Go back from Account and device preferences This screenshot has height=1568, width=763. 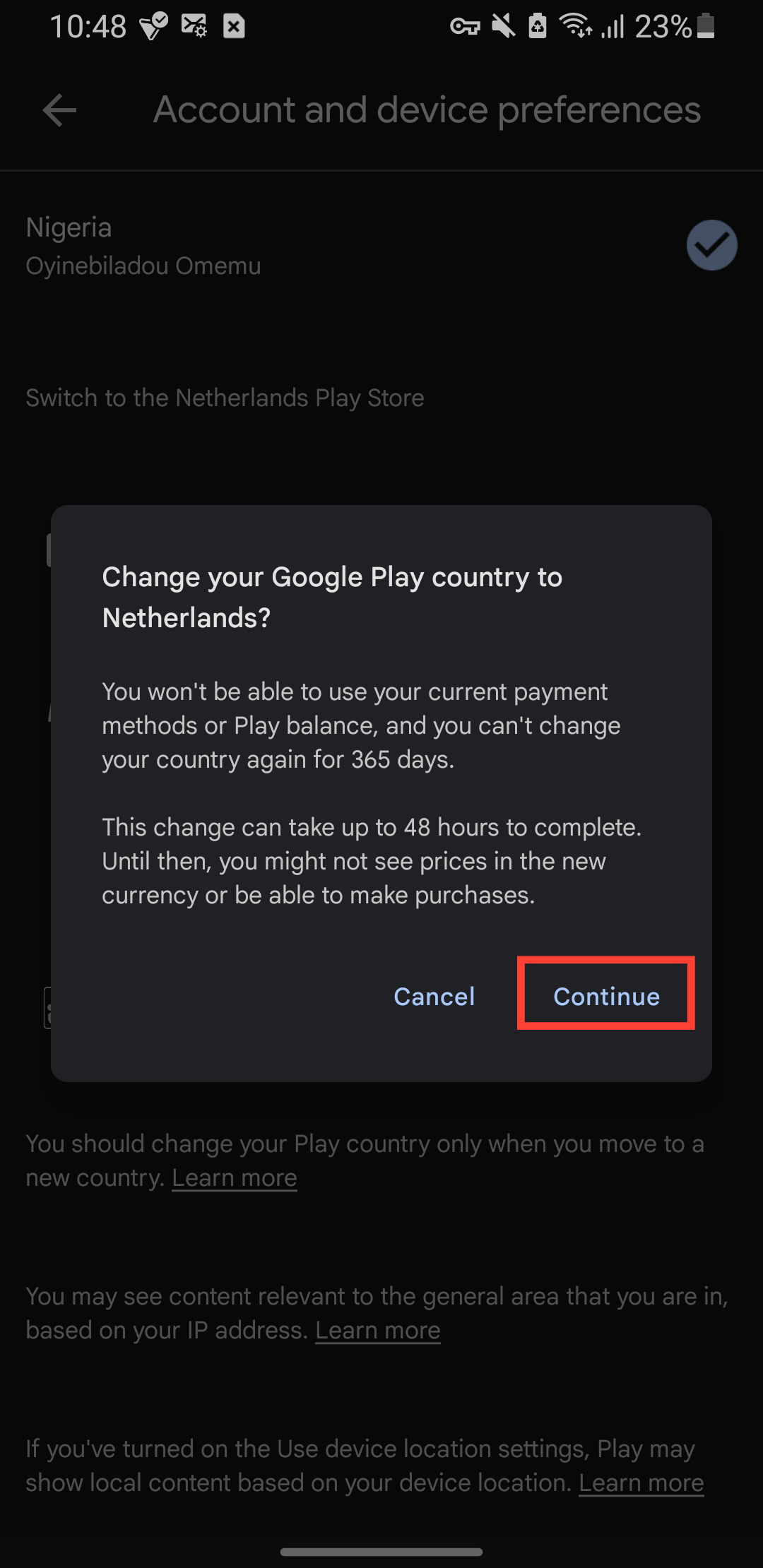click(x=59, y=110)
